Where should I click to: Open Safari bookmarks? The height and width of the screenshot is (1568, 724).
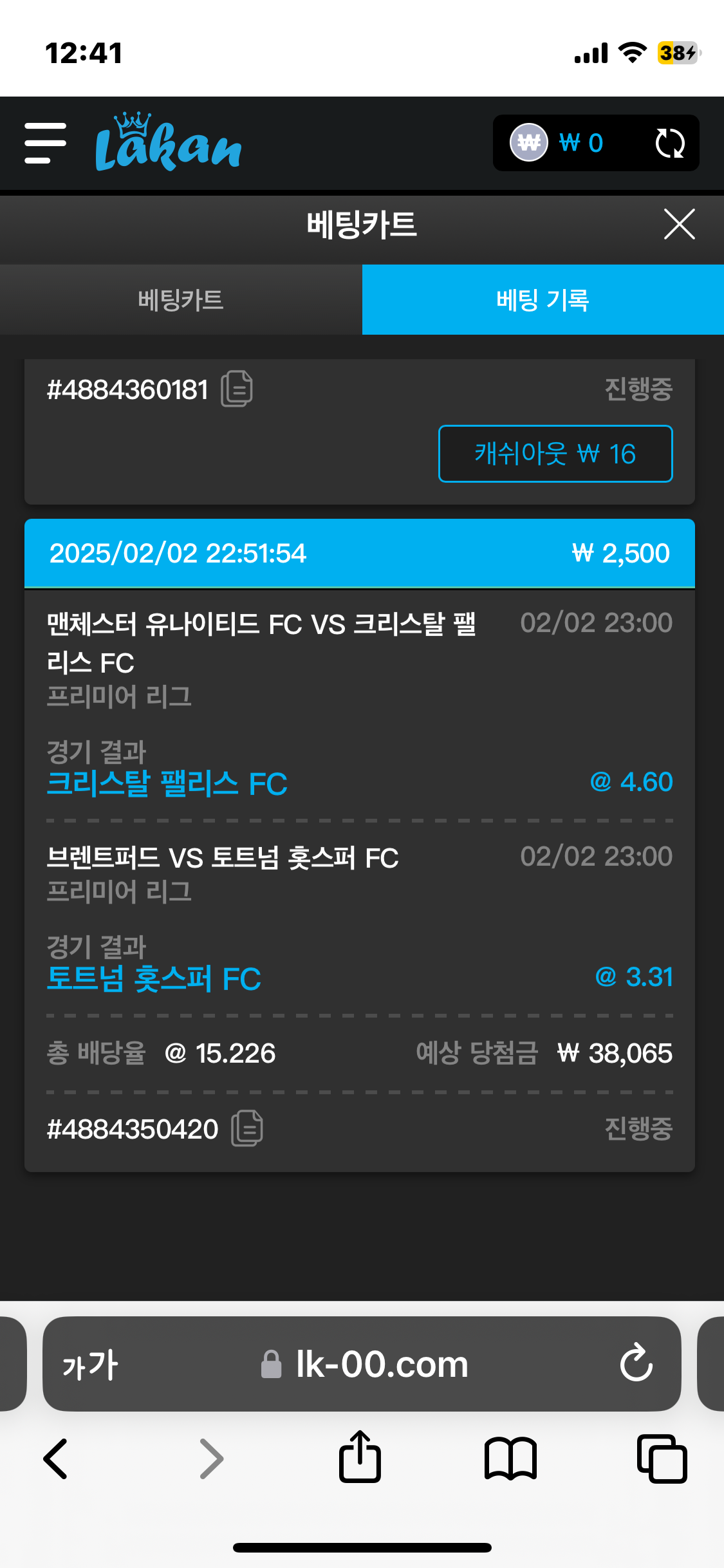tap(510, 1459)
